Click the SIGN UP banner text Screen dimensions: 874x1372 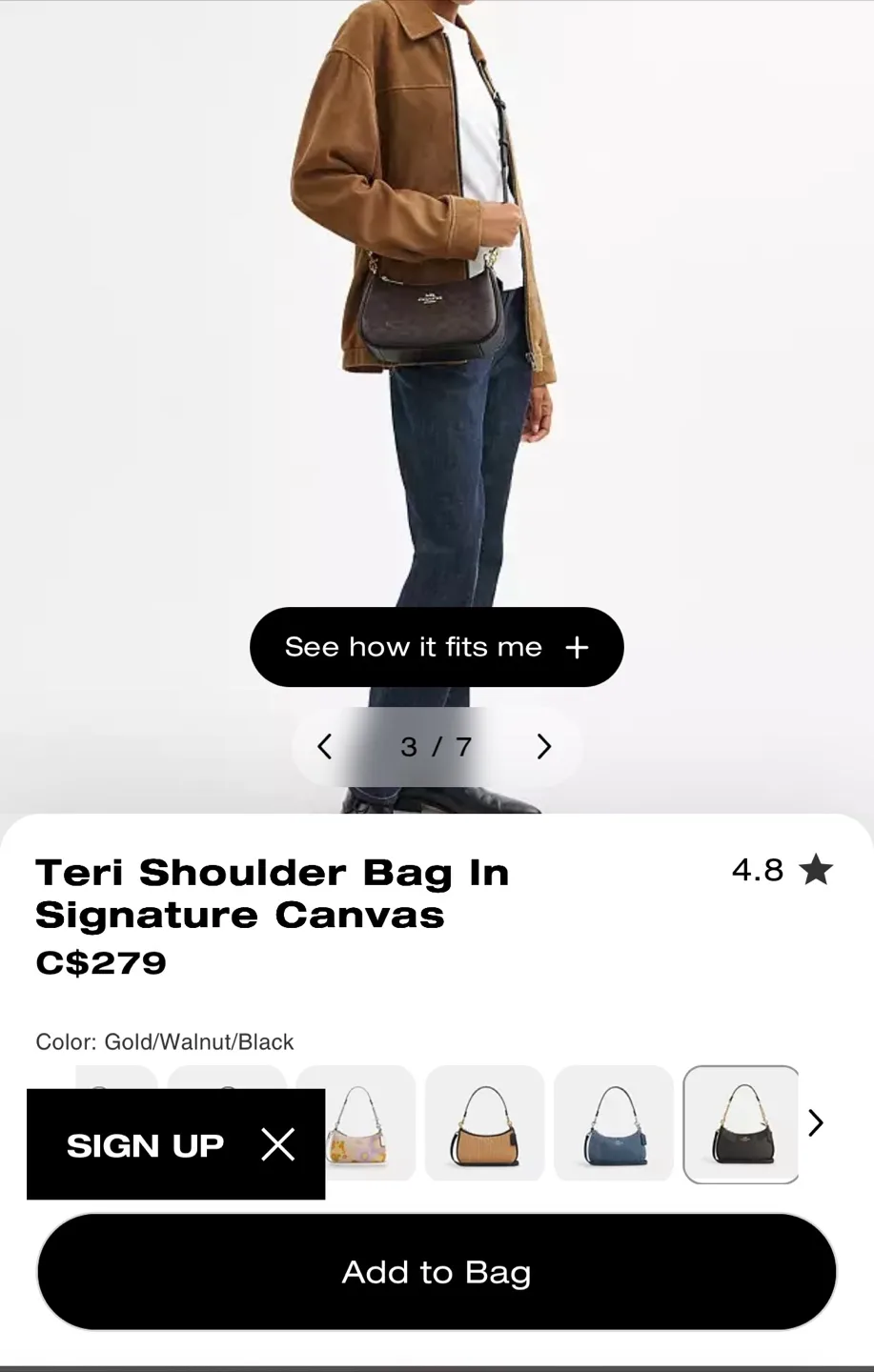point(145,1144)
